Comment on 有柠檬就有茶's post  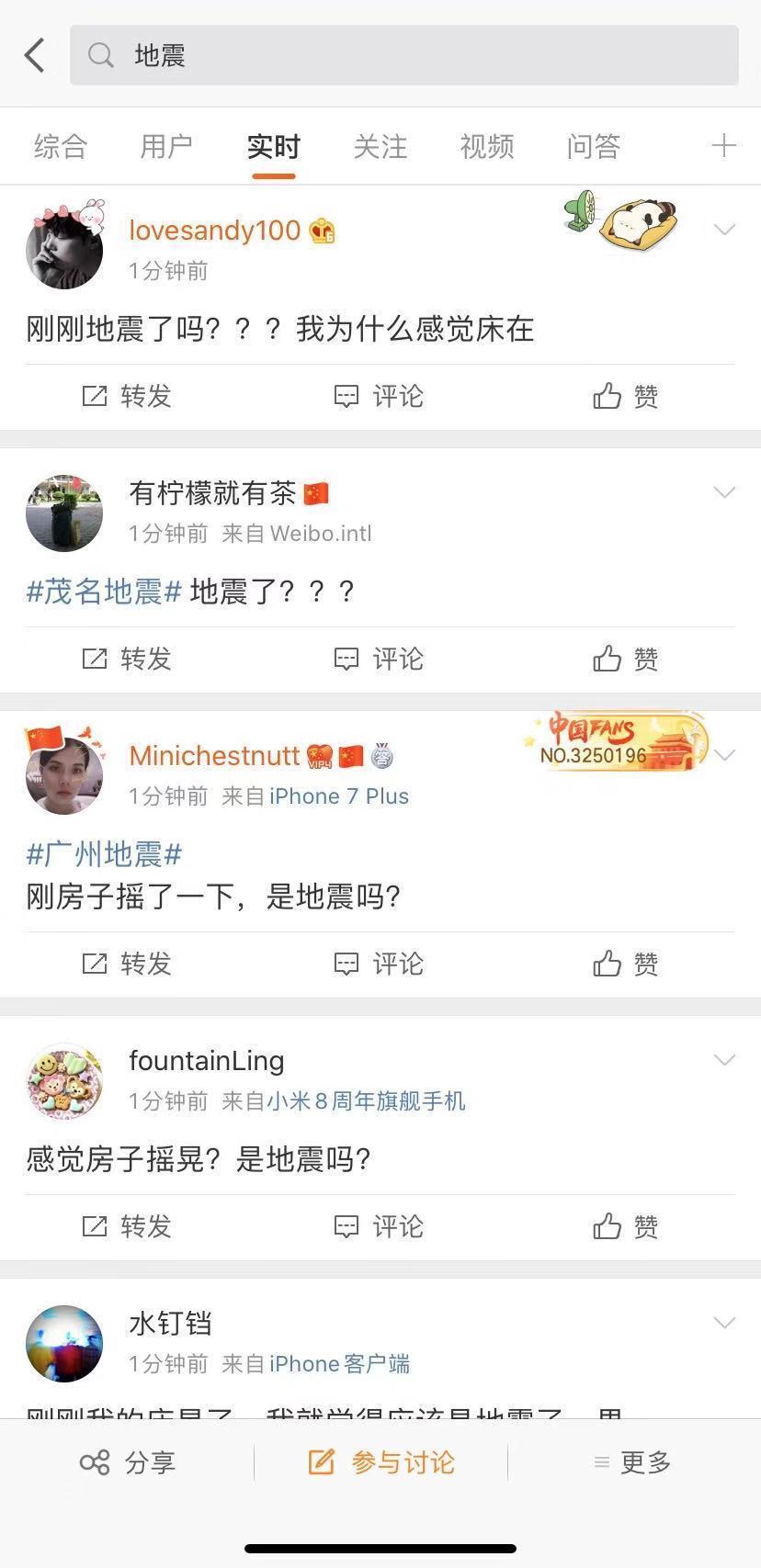click(x=379, y=659)
